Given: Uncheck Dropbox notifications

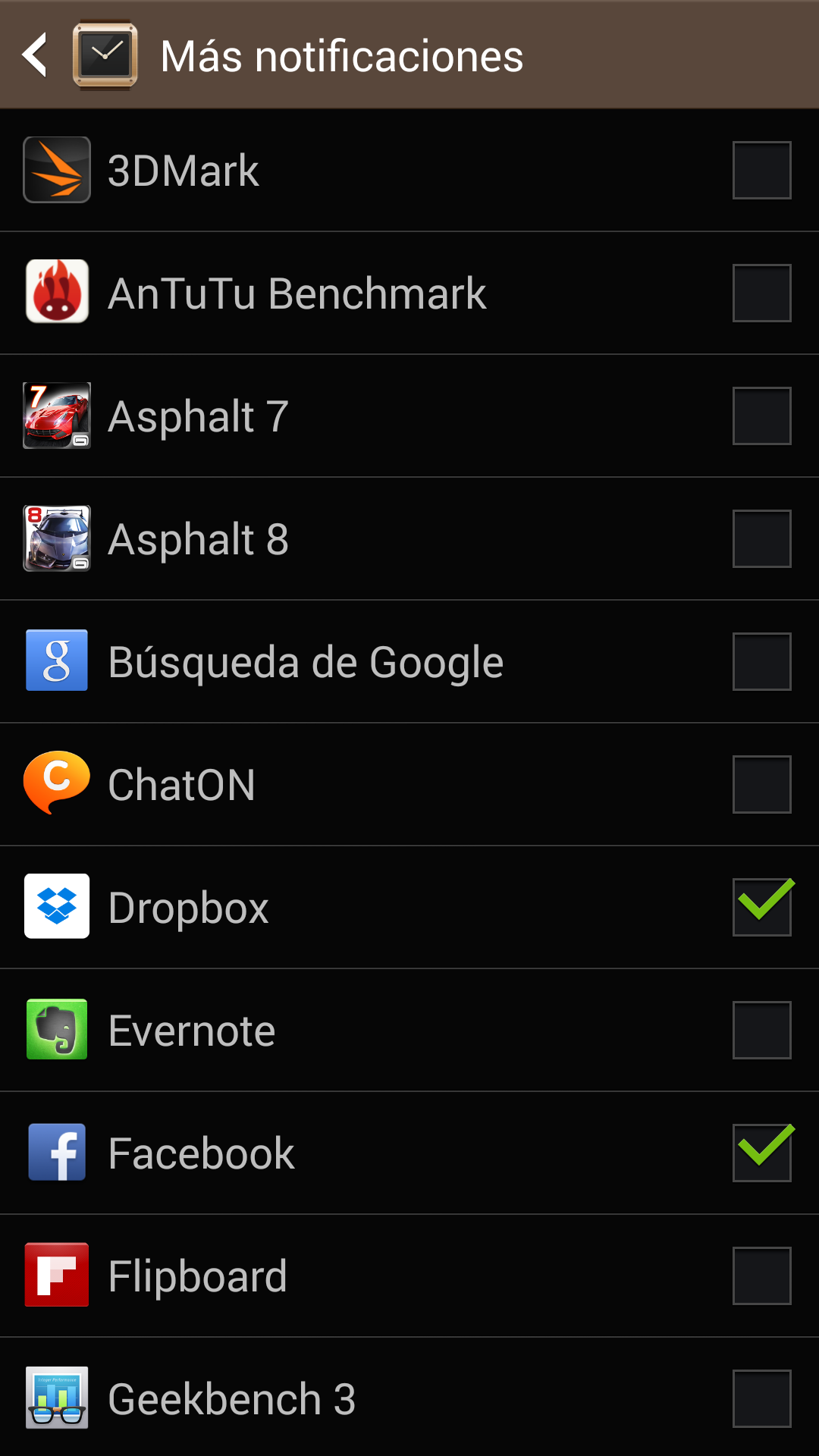Looking at the screenshot, I should (x=761, y=907).
